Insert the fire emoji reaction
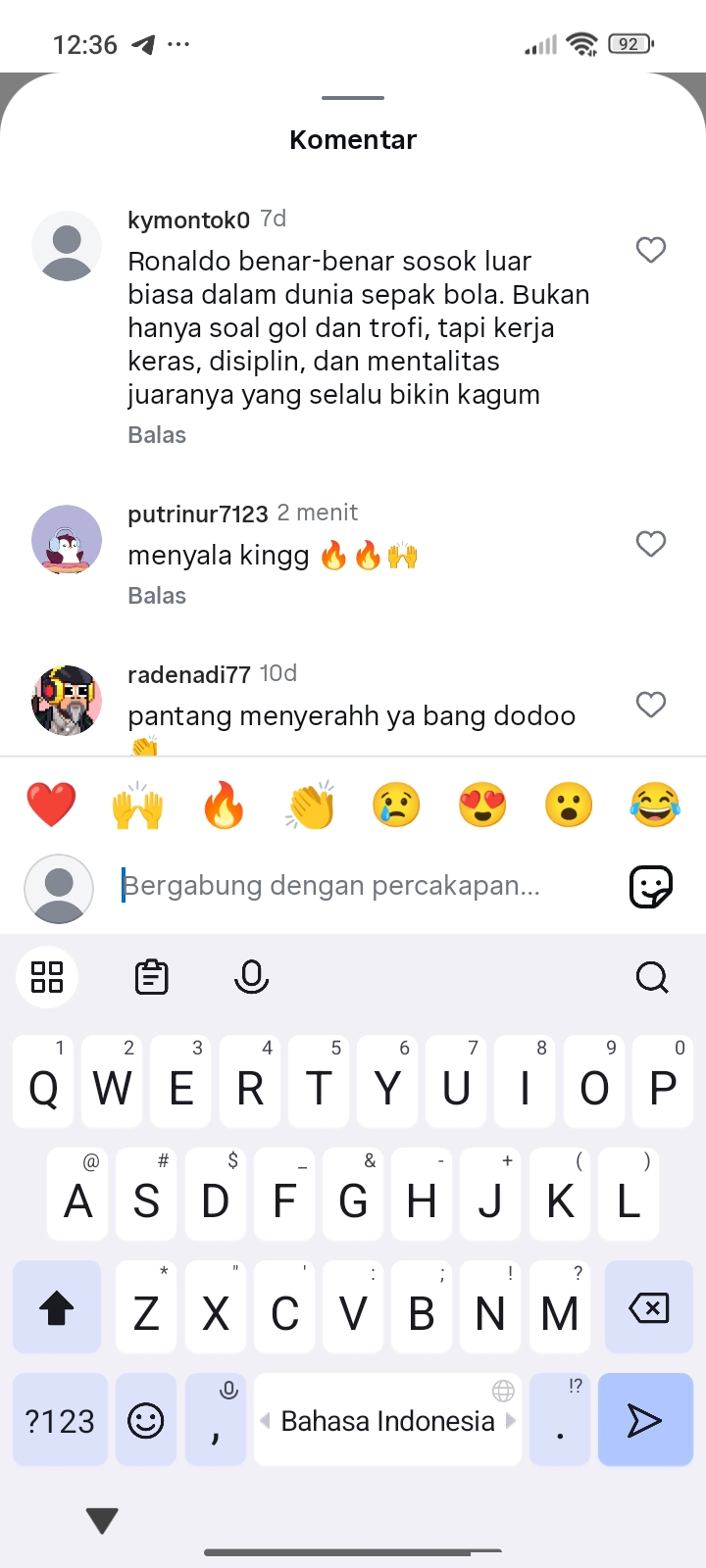This screenshot has height=1568, width=706. coord(224,806)
